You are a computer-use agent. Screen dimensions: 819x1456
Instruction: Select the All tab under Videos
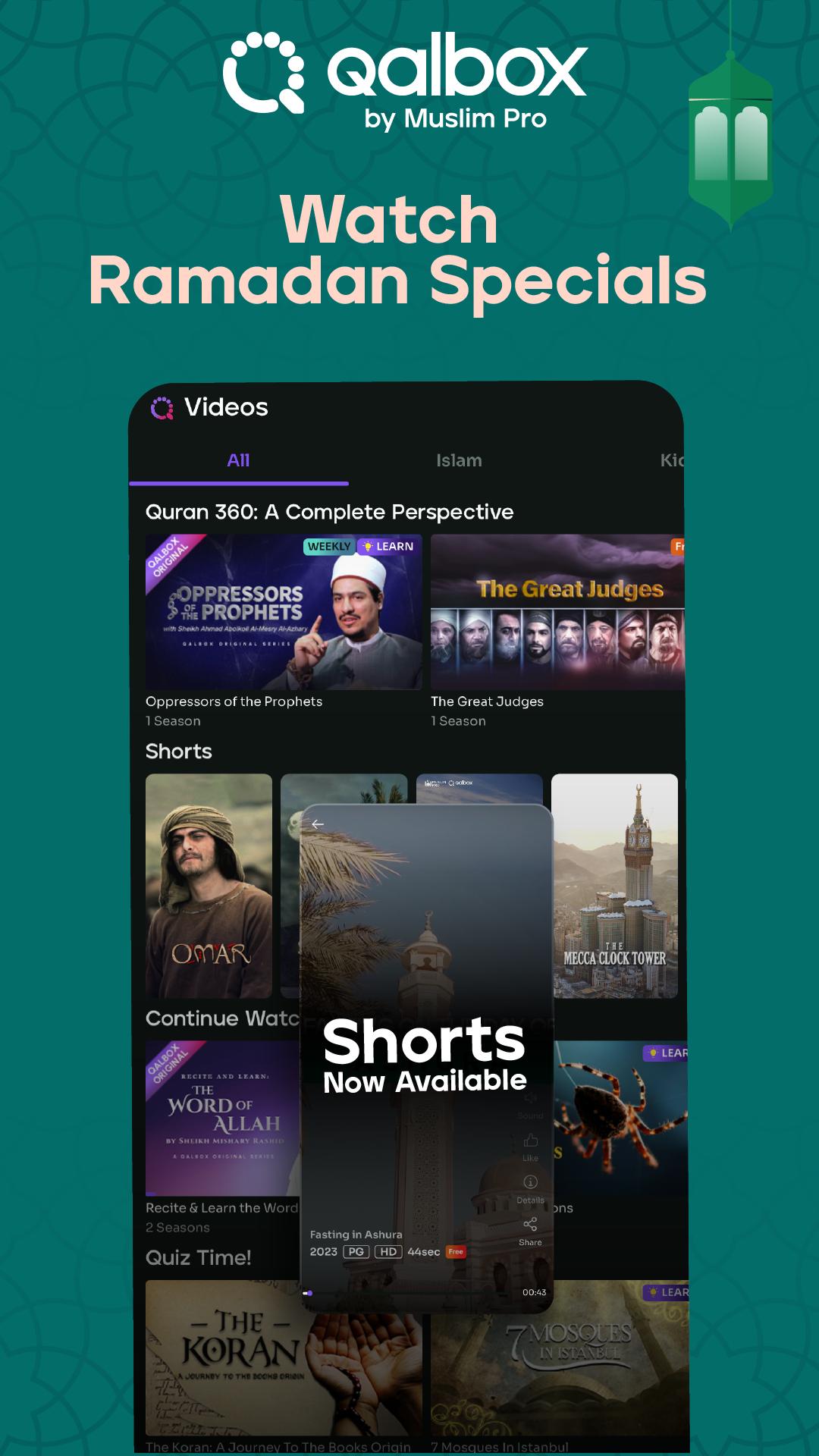239,460
